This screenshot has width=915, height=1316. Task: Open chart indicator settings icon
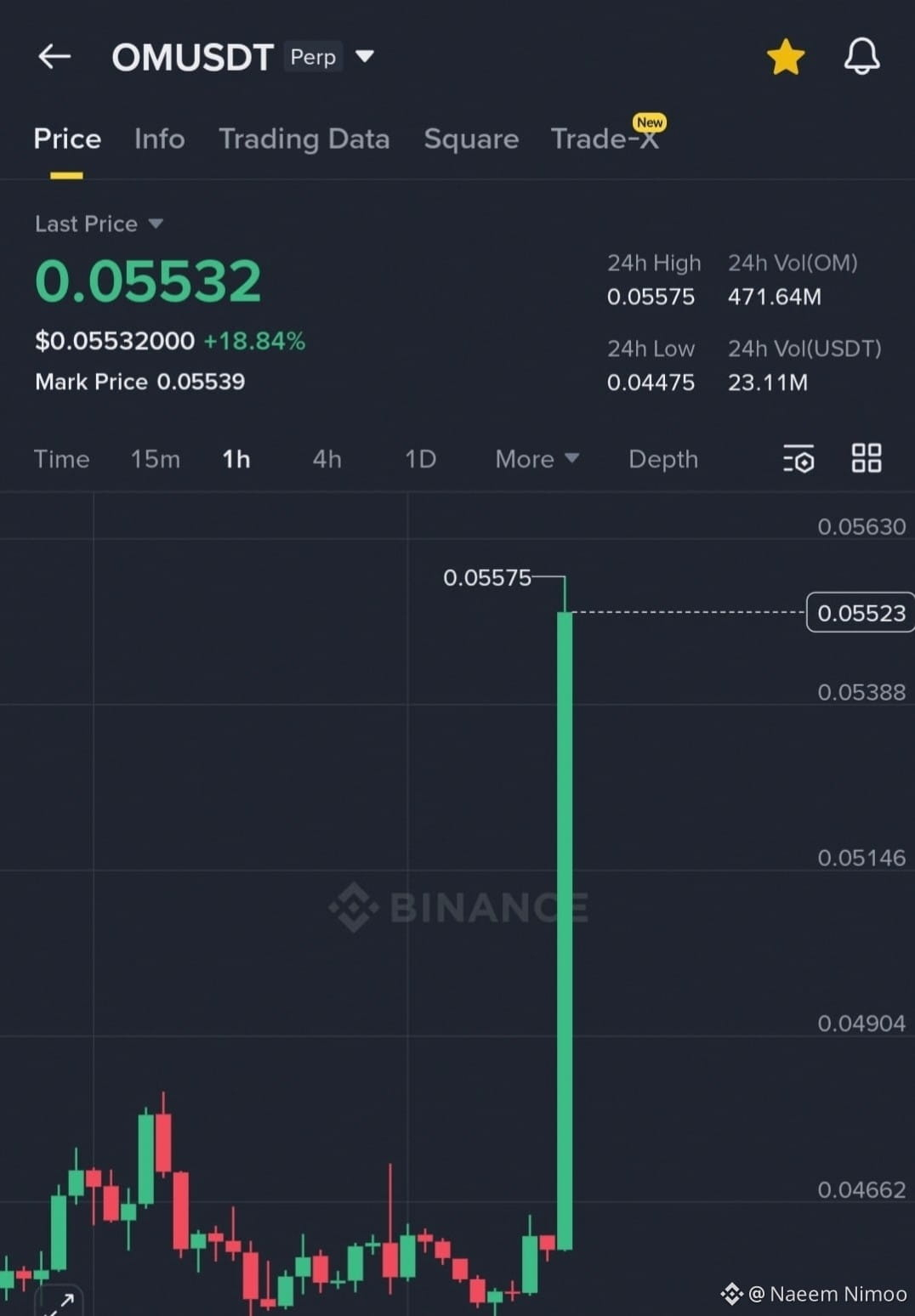coord(798,459)
